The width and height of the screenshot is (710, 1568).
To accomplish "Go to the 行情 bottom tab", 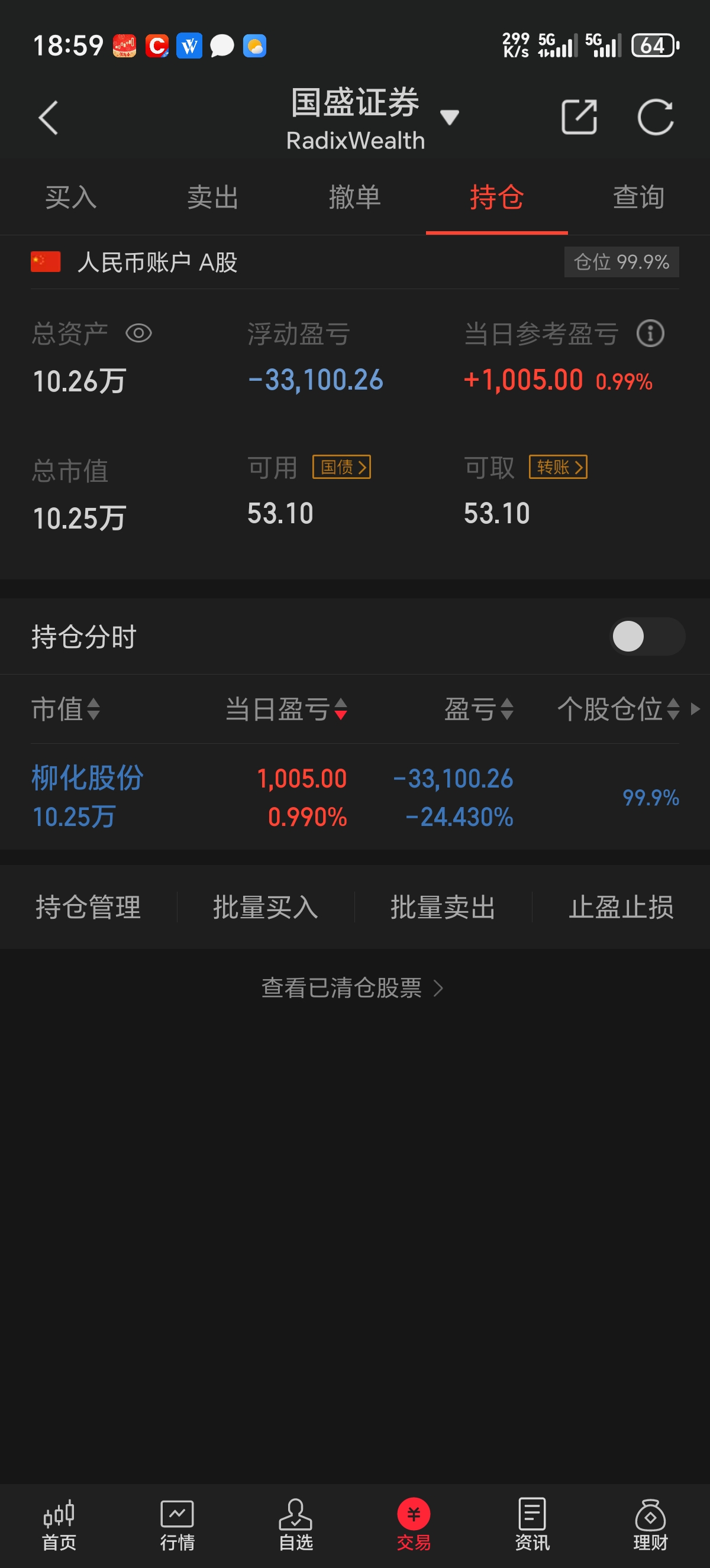I will (177, 1525).
